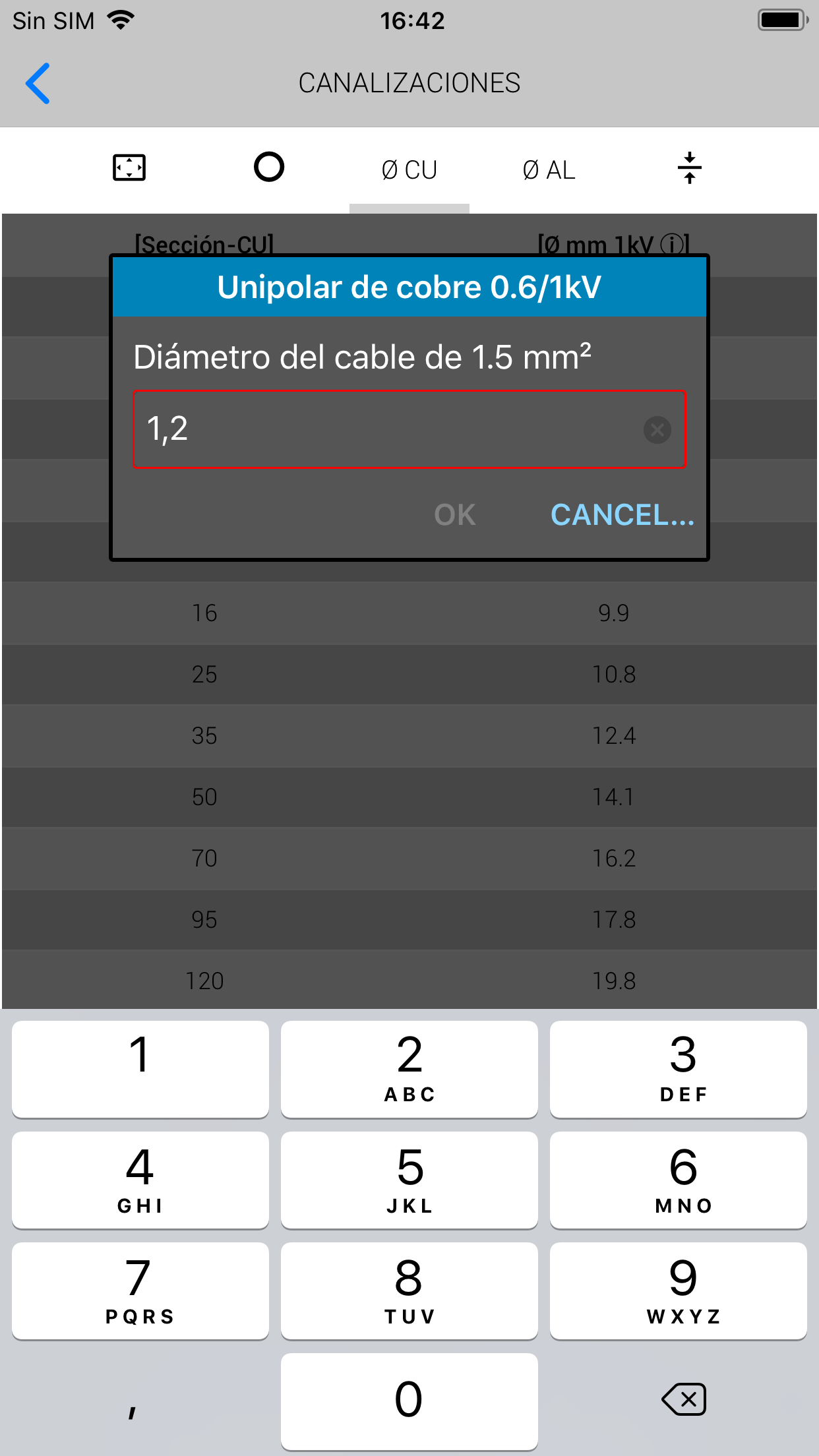The image size is (819, 1456).
Task: Type digit 5 on the keypad
Action: (x=409, y=1180)
